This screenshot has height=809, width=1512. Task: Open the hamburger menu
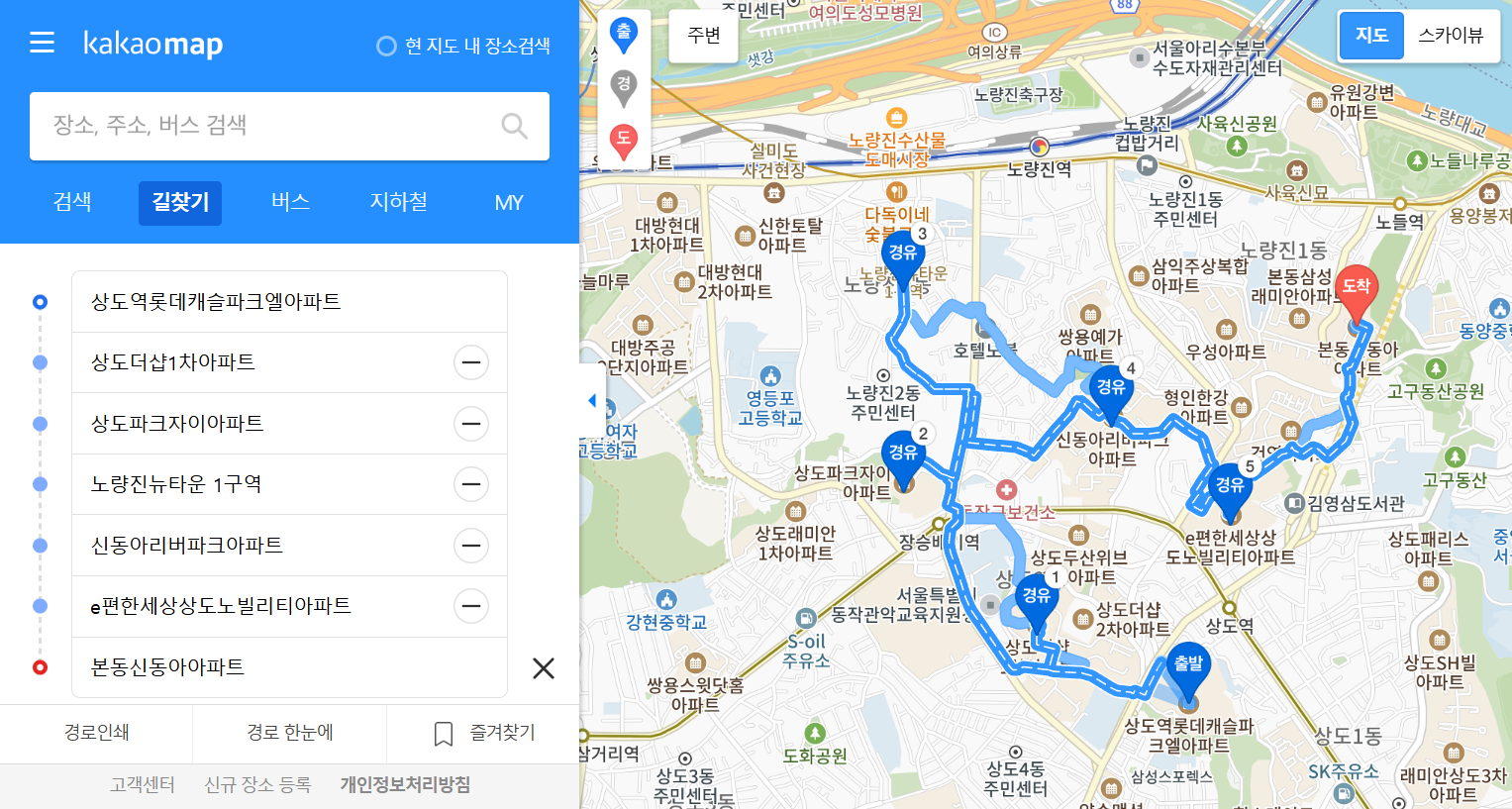42,43
